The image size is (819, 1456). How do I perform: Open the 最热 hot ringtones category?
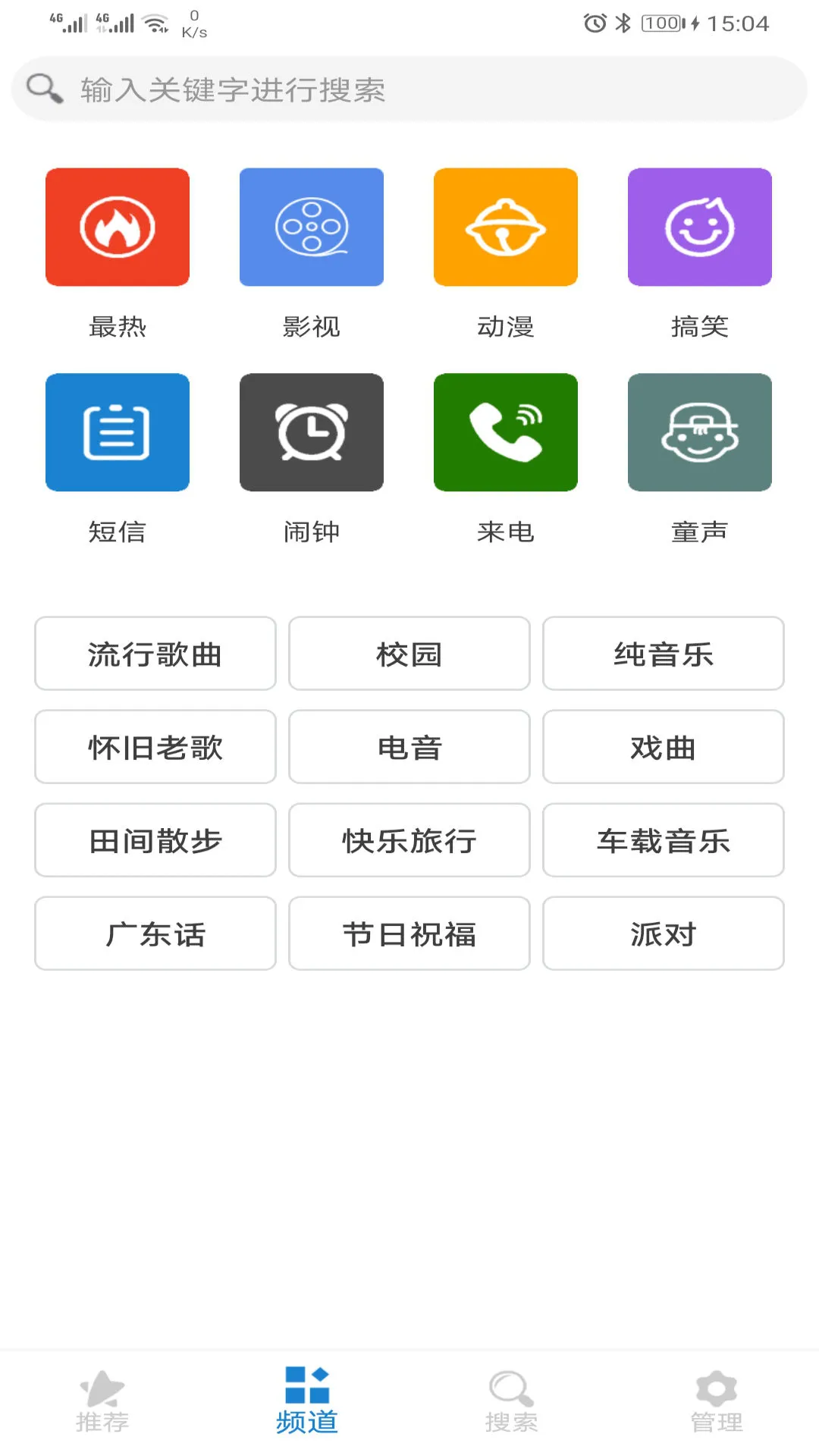117,227
